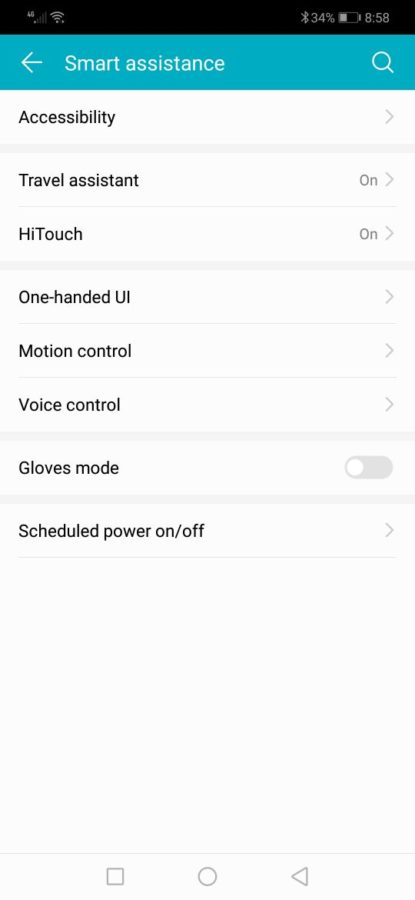Open HiTouch settings

[x=207, y=234]
